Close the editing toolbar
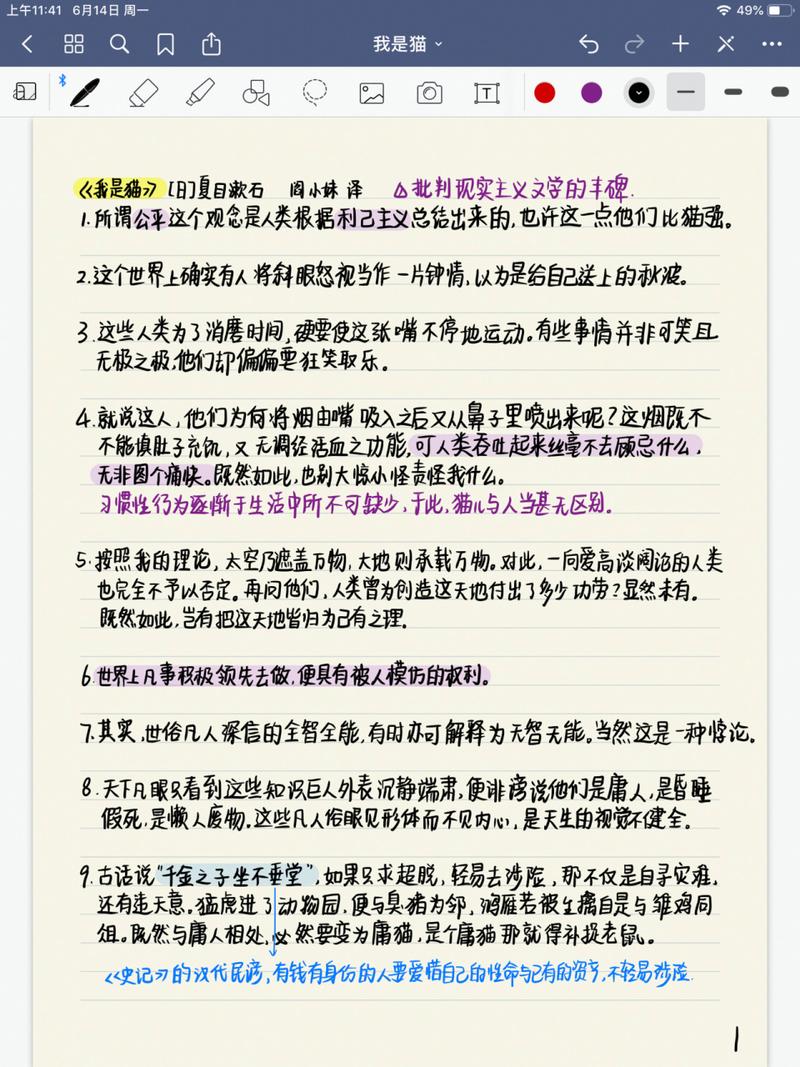The image size is (800, 1067). coord(726,44)
